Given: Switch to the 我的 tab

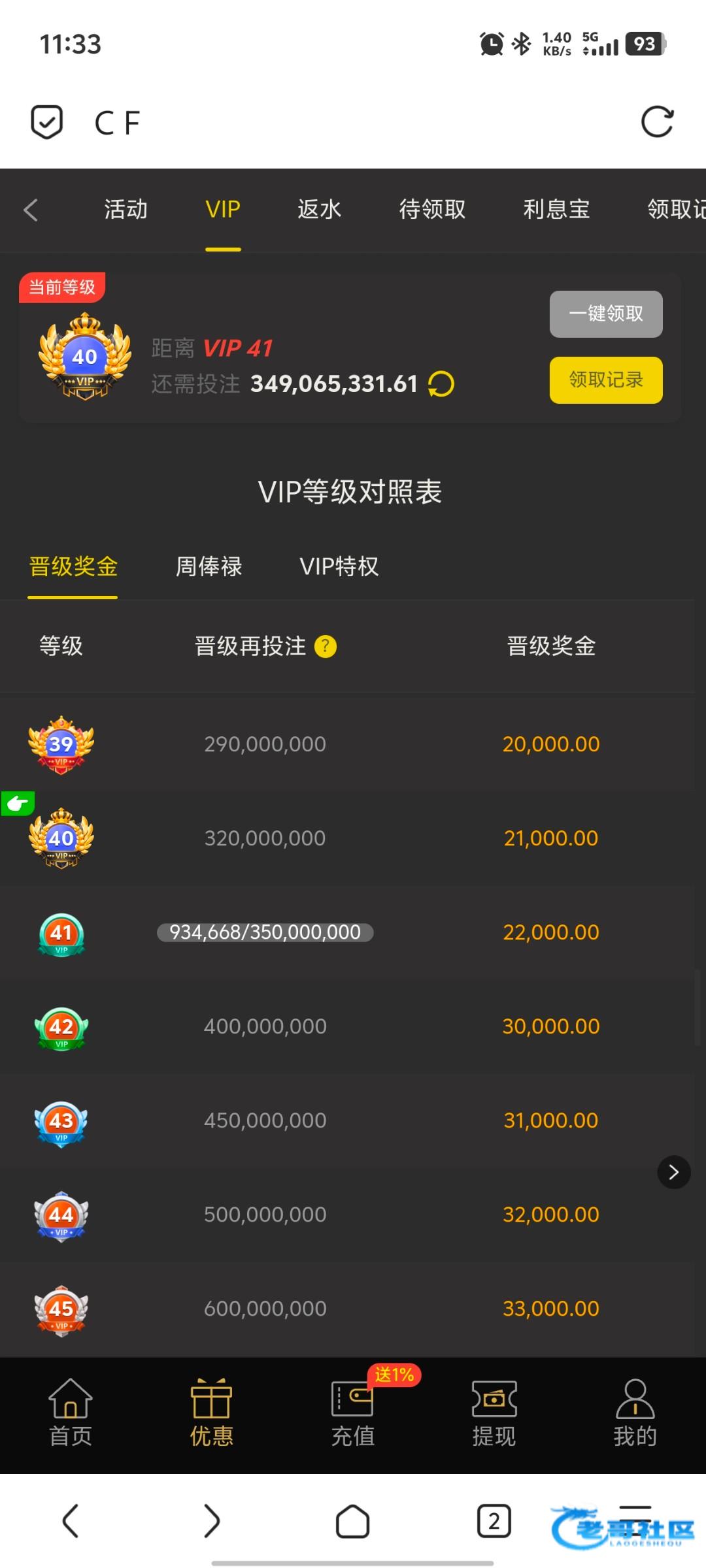Looking at the screenshot, I should coord(635,1414).
